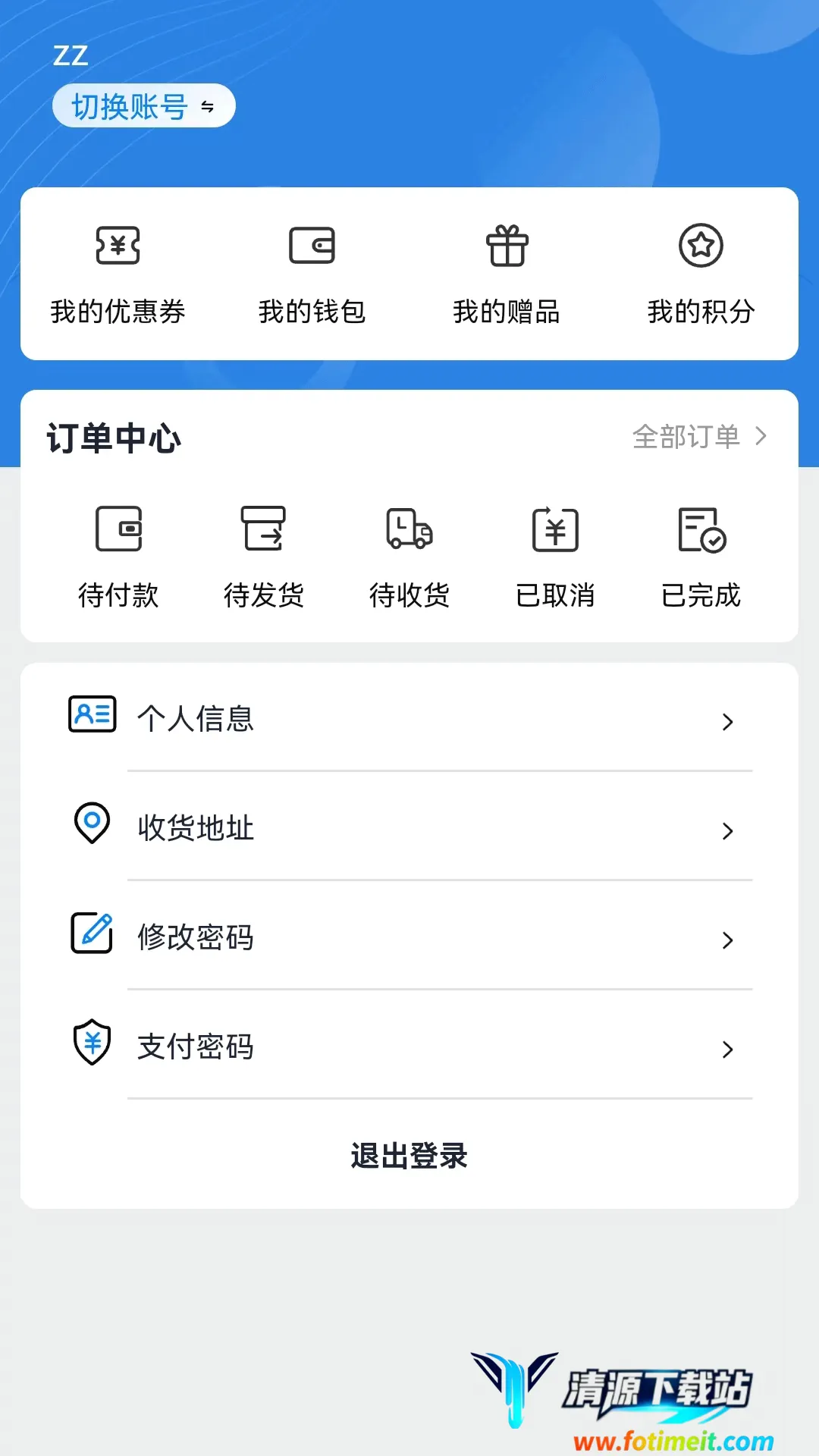819x1456 pixels.
Task: Open the 收货地址 shipping address row
Action: [409, 827]
